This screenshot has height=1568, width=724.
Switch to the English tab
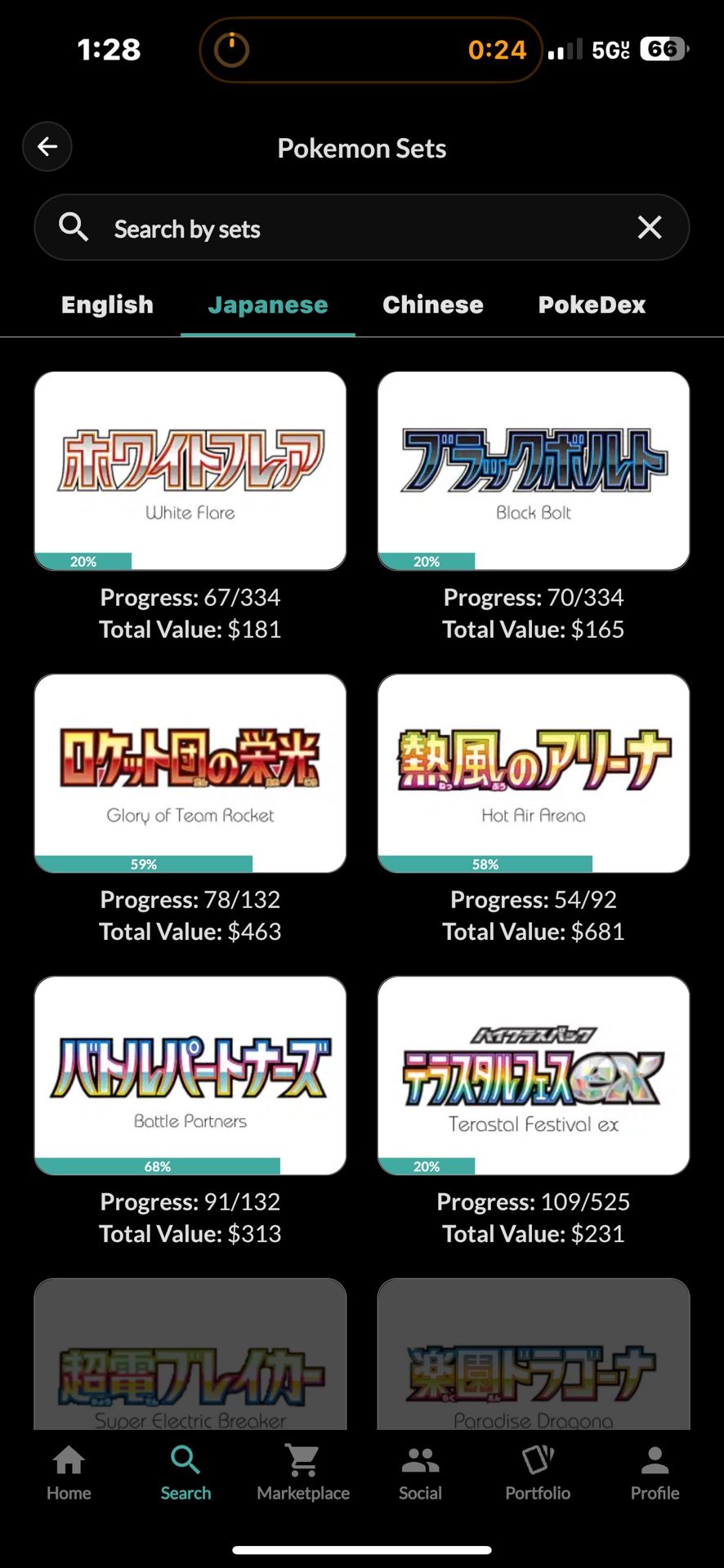[x=107, y=305]
